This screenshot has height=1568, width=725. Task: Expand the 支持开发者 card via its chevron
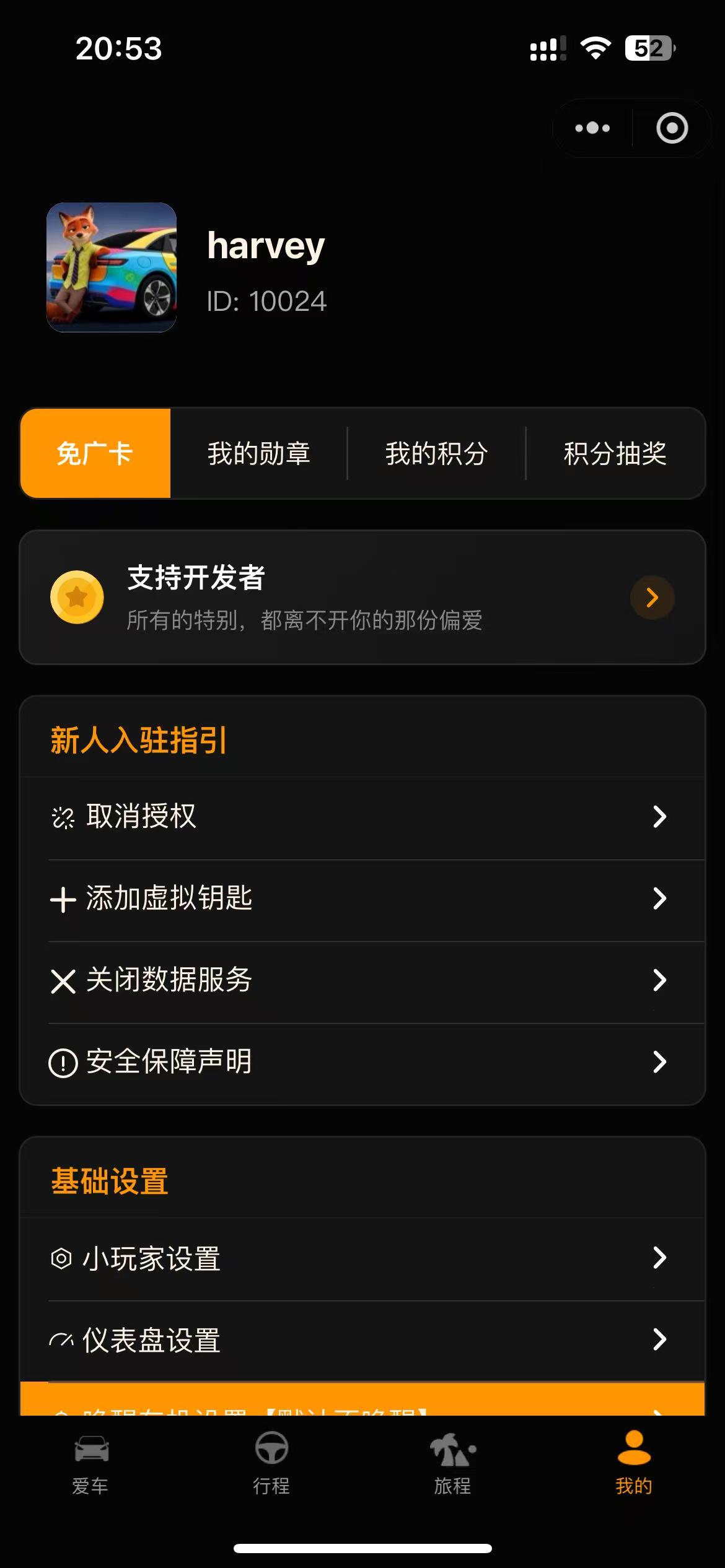[651, 597]
